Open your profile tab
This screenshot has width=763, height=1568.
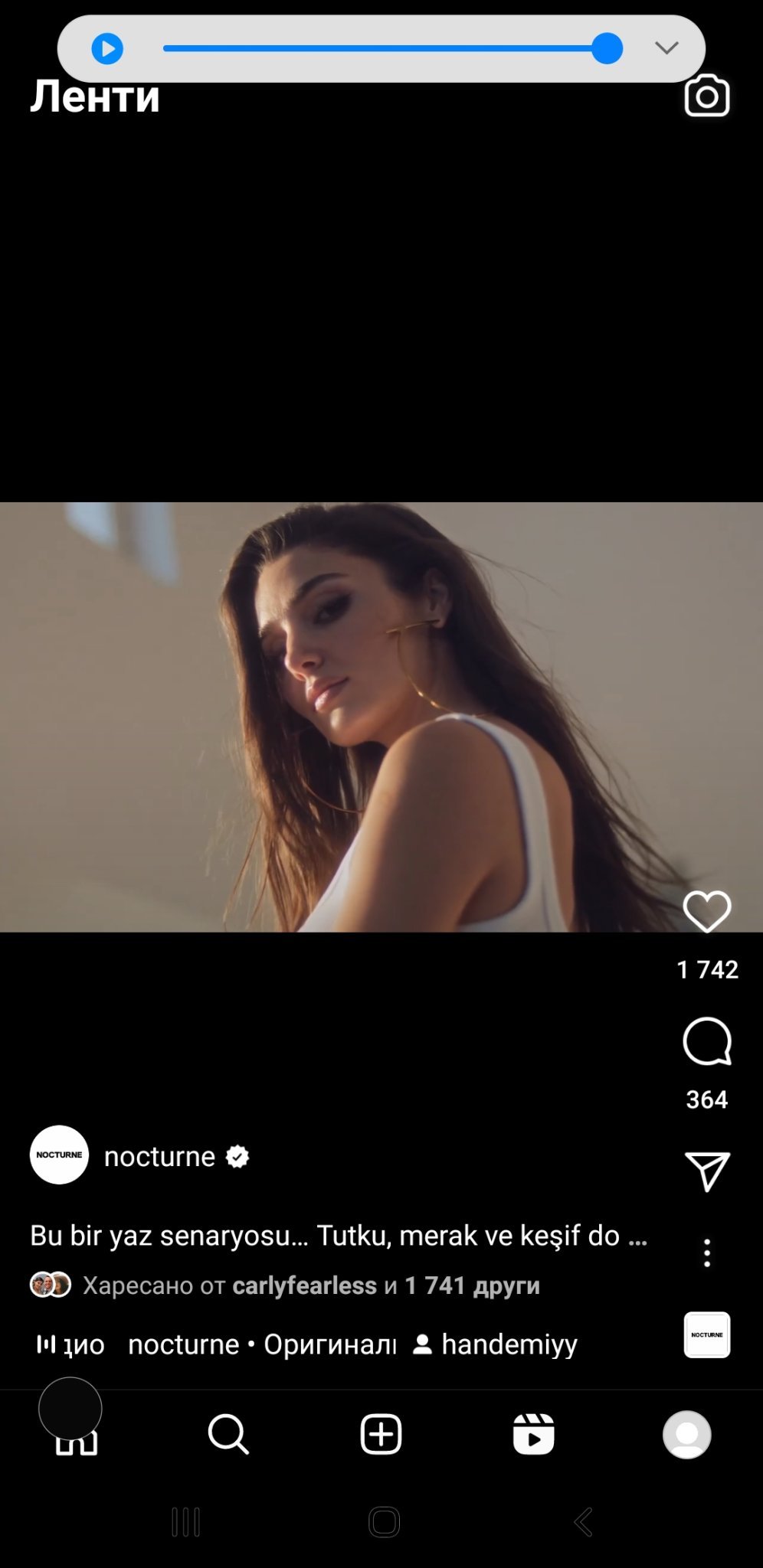point(686,1435)
